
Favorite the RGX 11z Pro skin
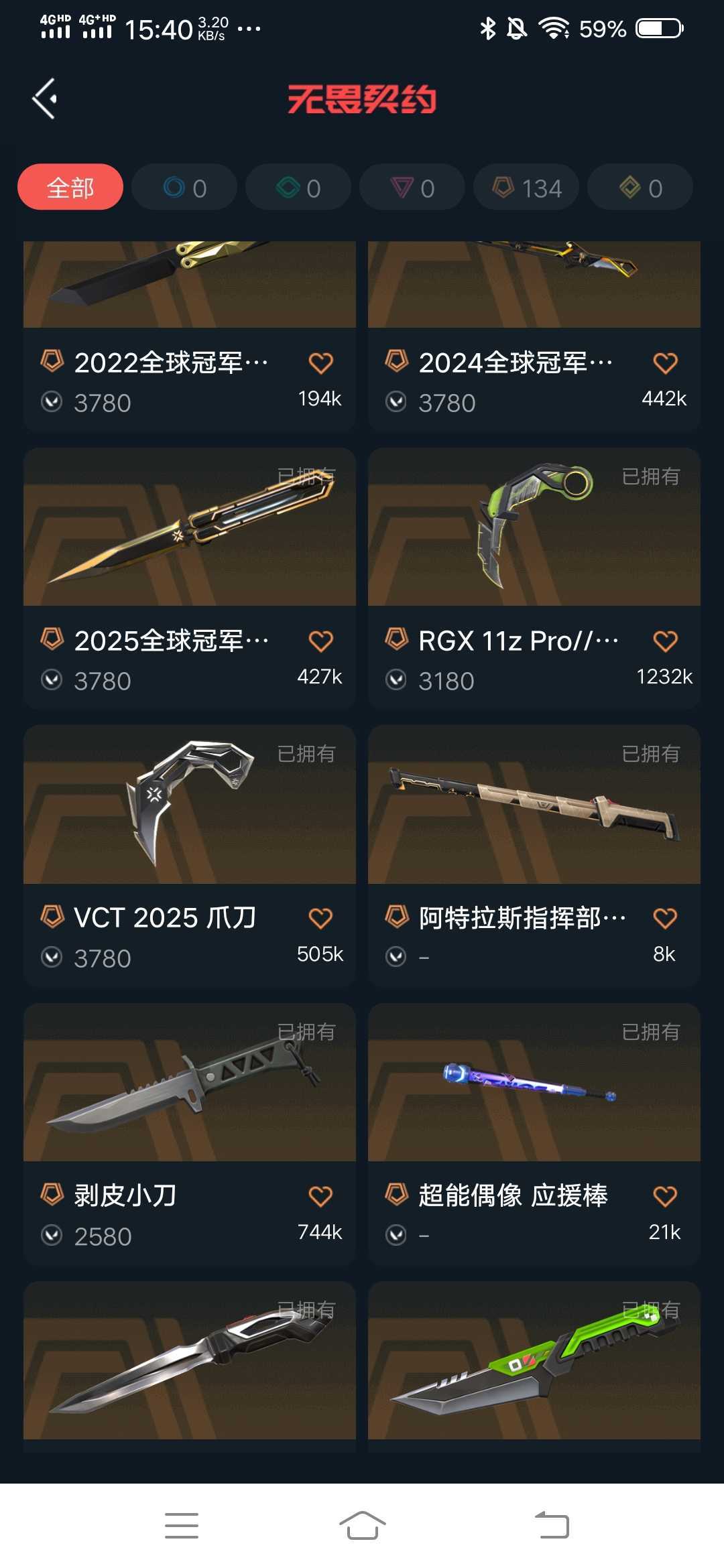click(665, 641)
